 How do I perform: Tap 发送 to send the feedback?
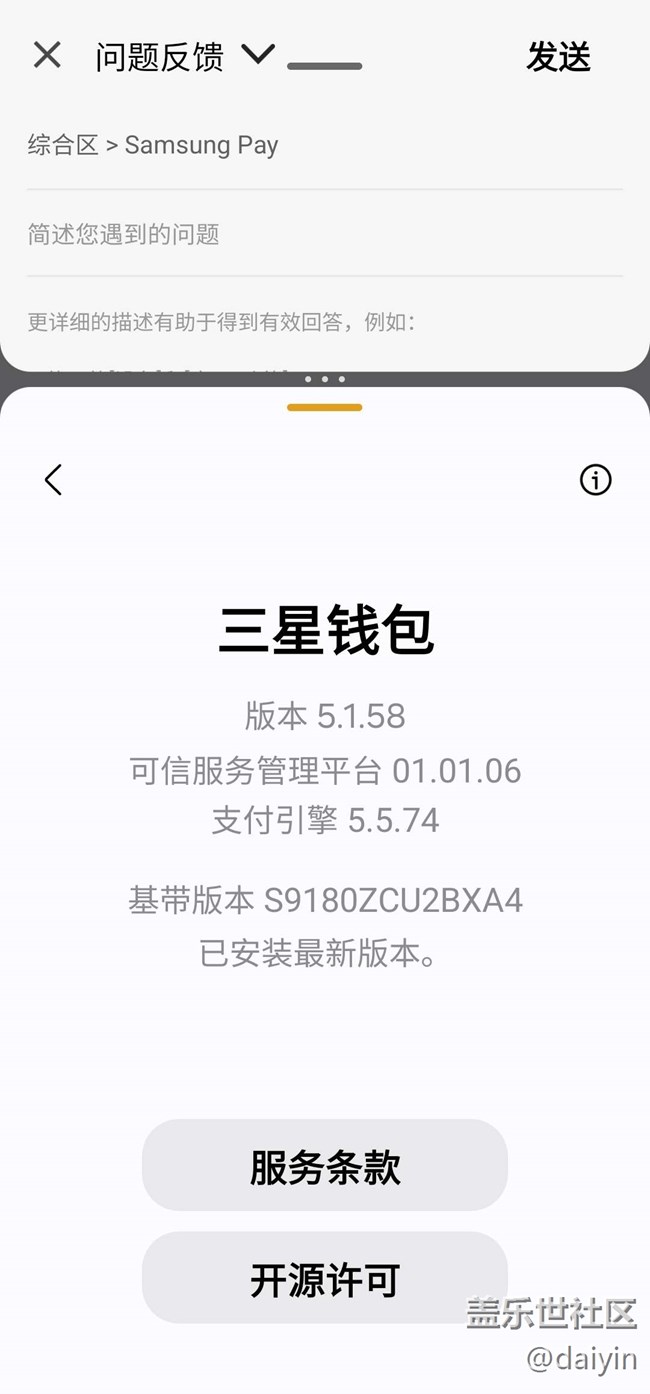point(558,57)
